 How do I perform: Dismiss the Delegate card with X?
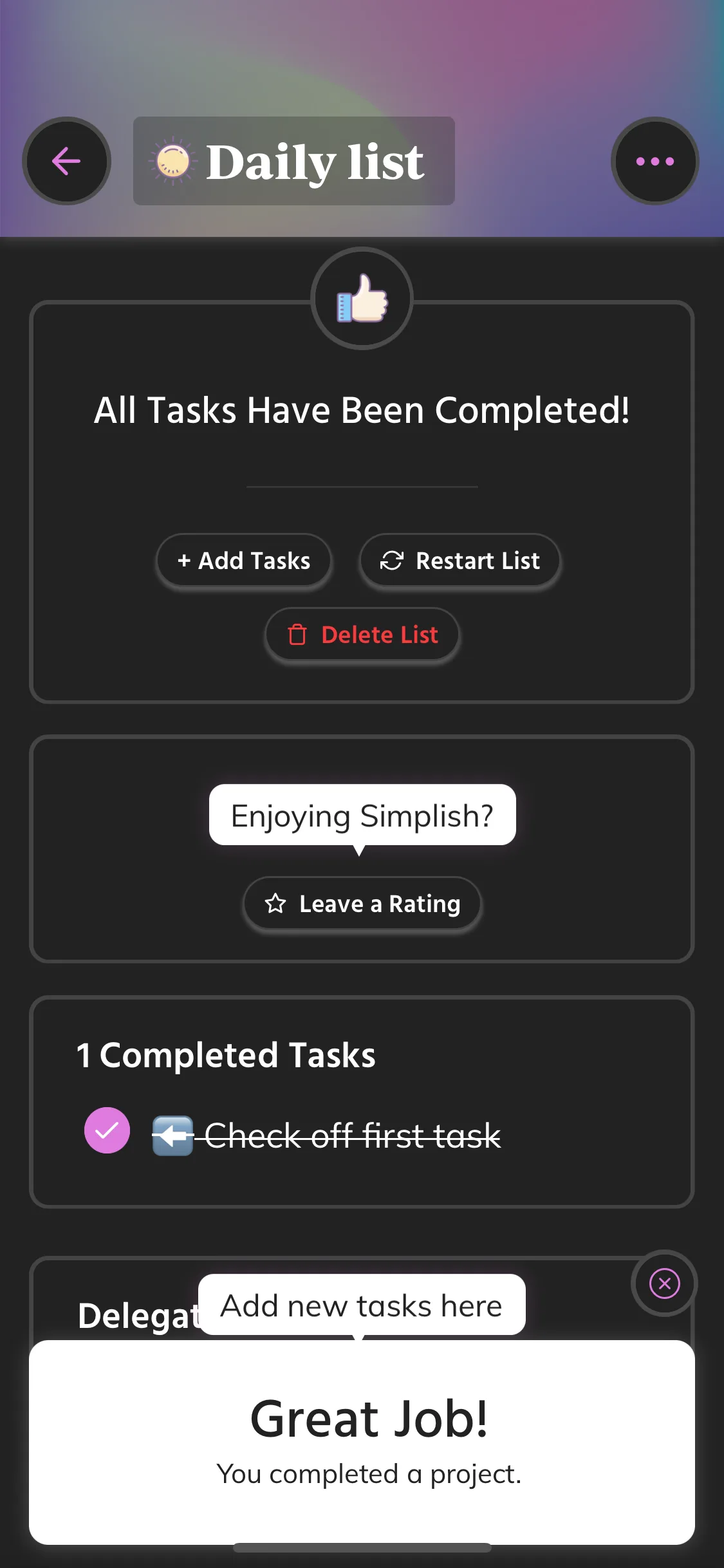click(665, 1283)
